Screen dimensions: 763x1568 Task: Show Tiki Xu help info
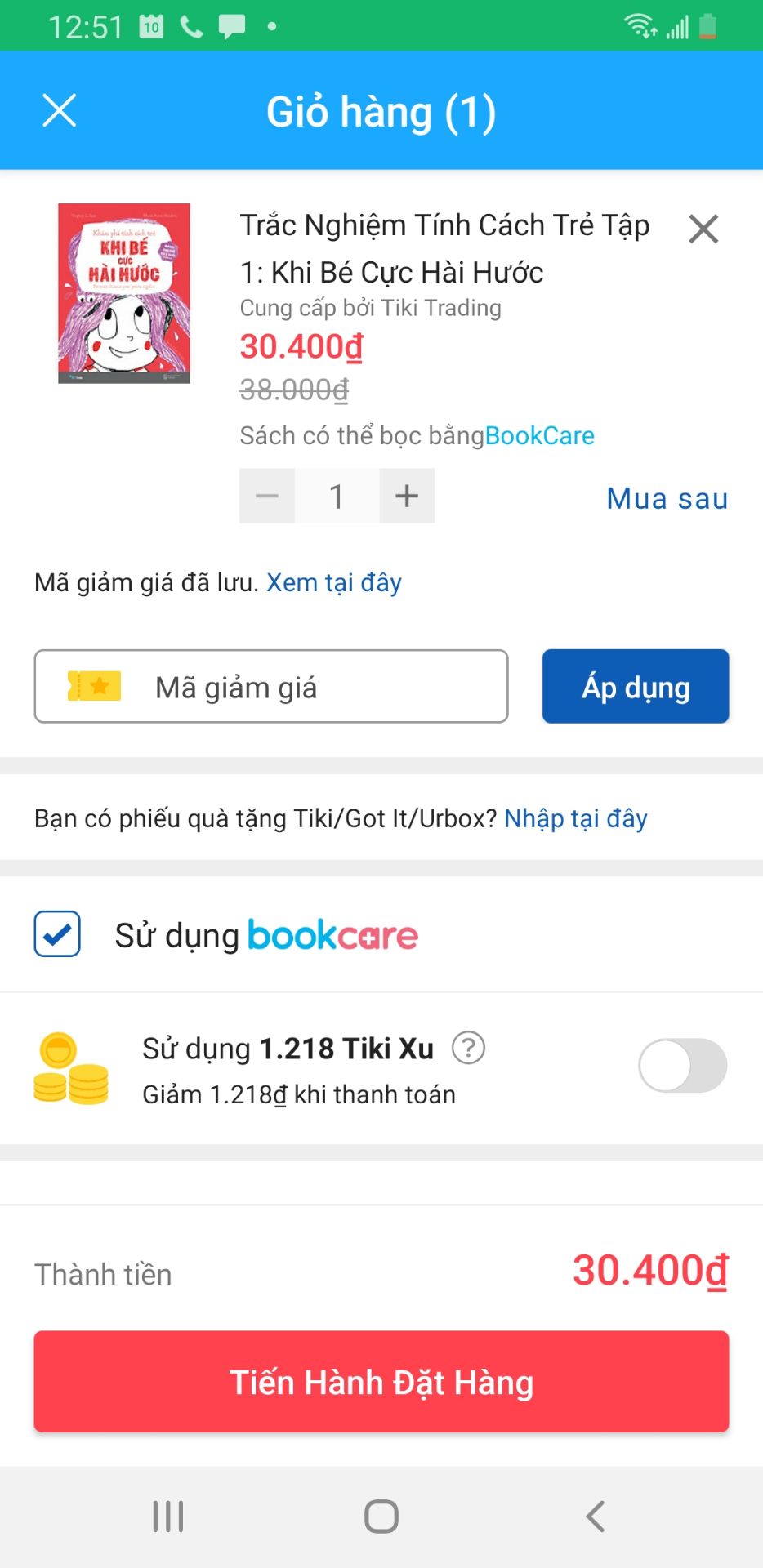click(469, 1048)
